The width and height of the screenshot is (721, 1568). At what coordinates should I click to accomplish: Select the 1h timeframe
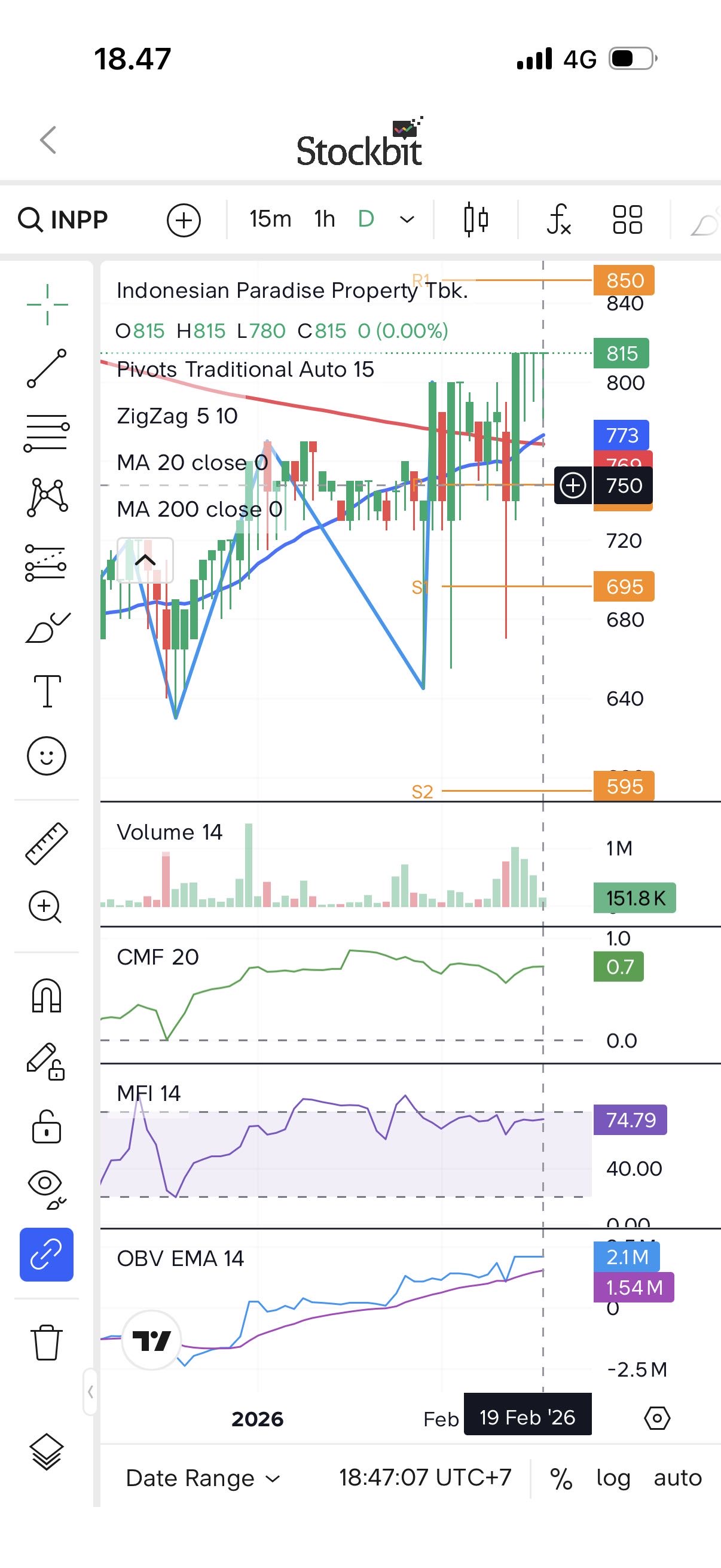(324, 218)
